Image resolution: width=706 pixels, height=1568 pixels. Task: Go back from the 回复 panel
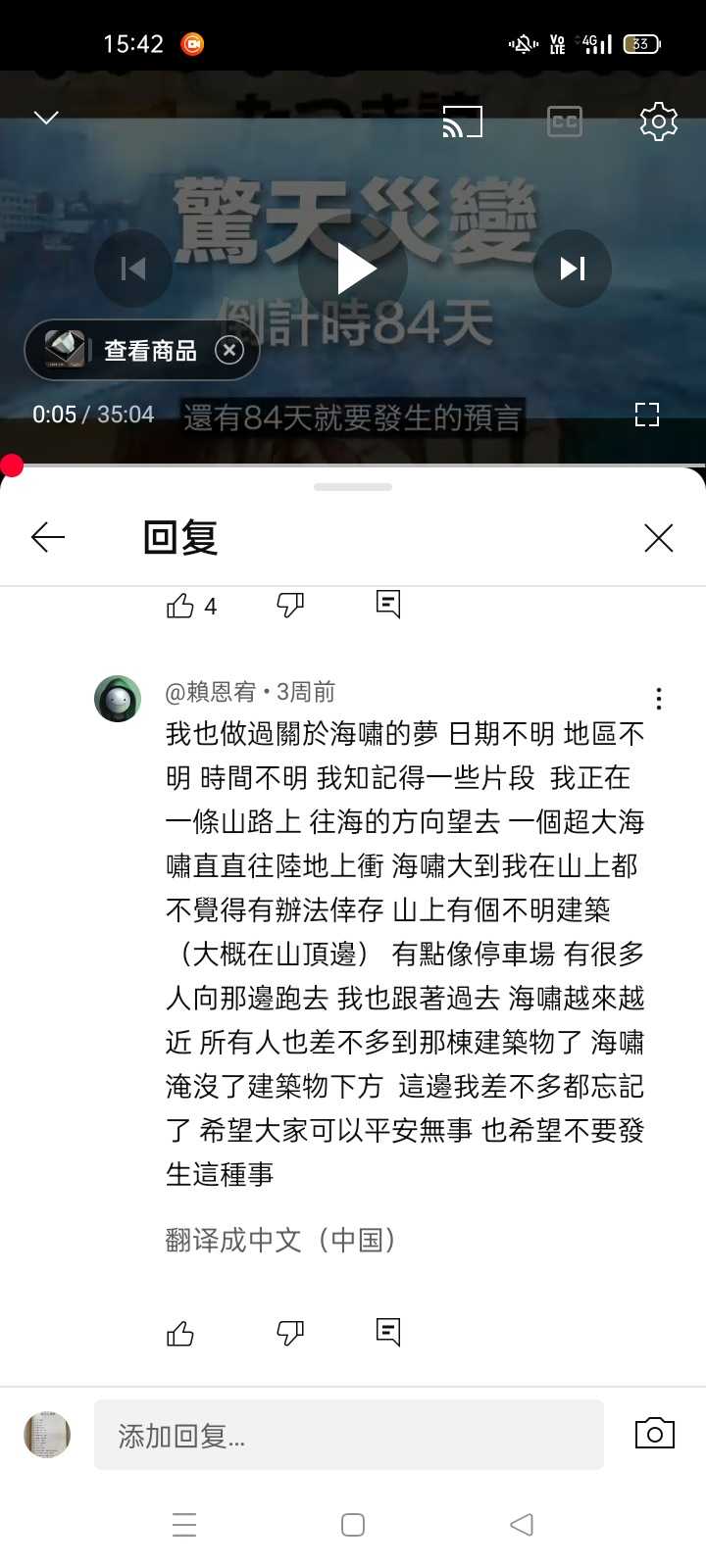point(48,537)
